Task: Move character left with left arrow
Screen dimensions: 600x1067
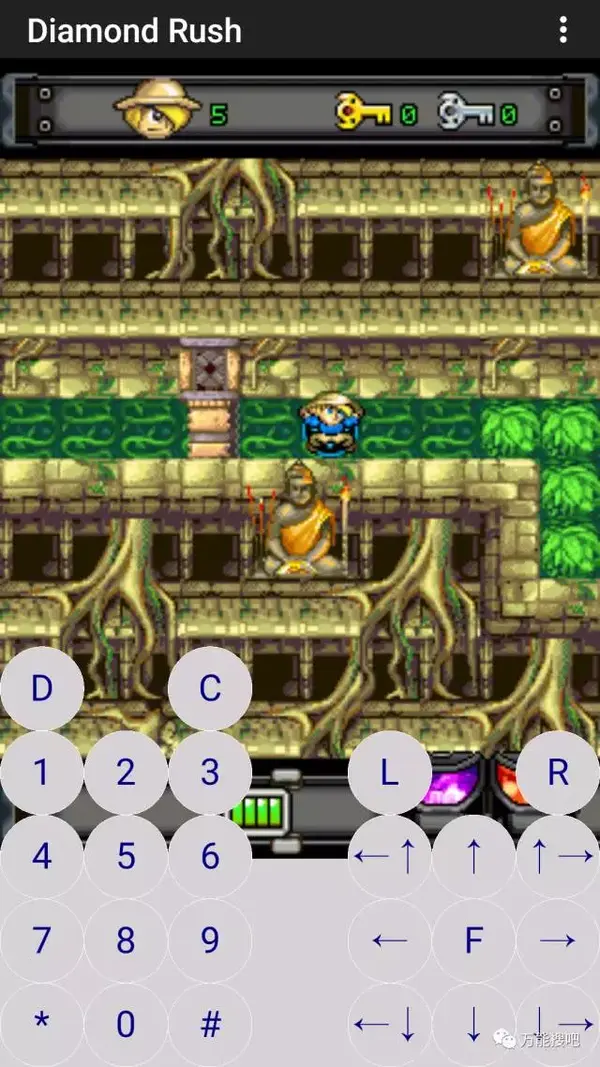Action: [389, 940]
